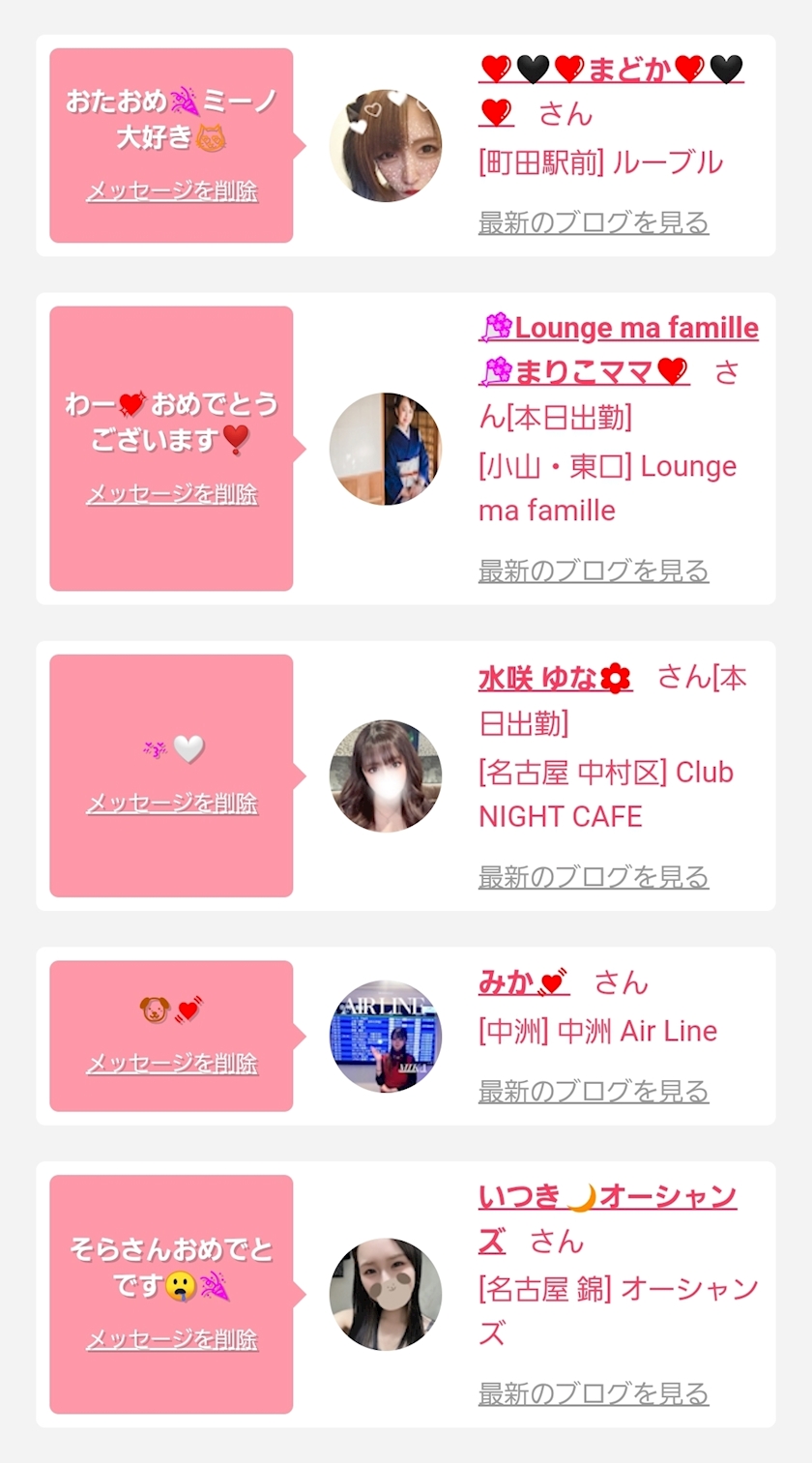812x1463 pixels.
Task: Delete the dog emoji message to みか
Action: 172,1064
